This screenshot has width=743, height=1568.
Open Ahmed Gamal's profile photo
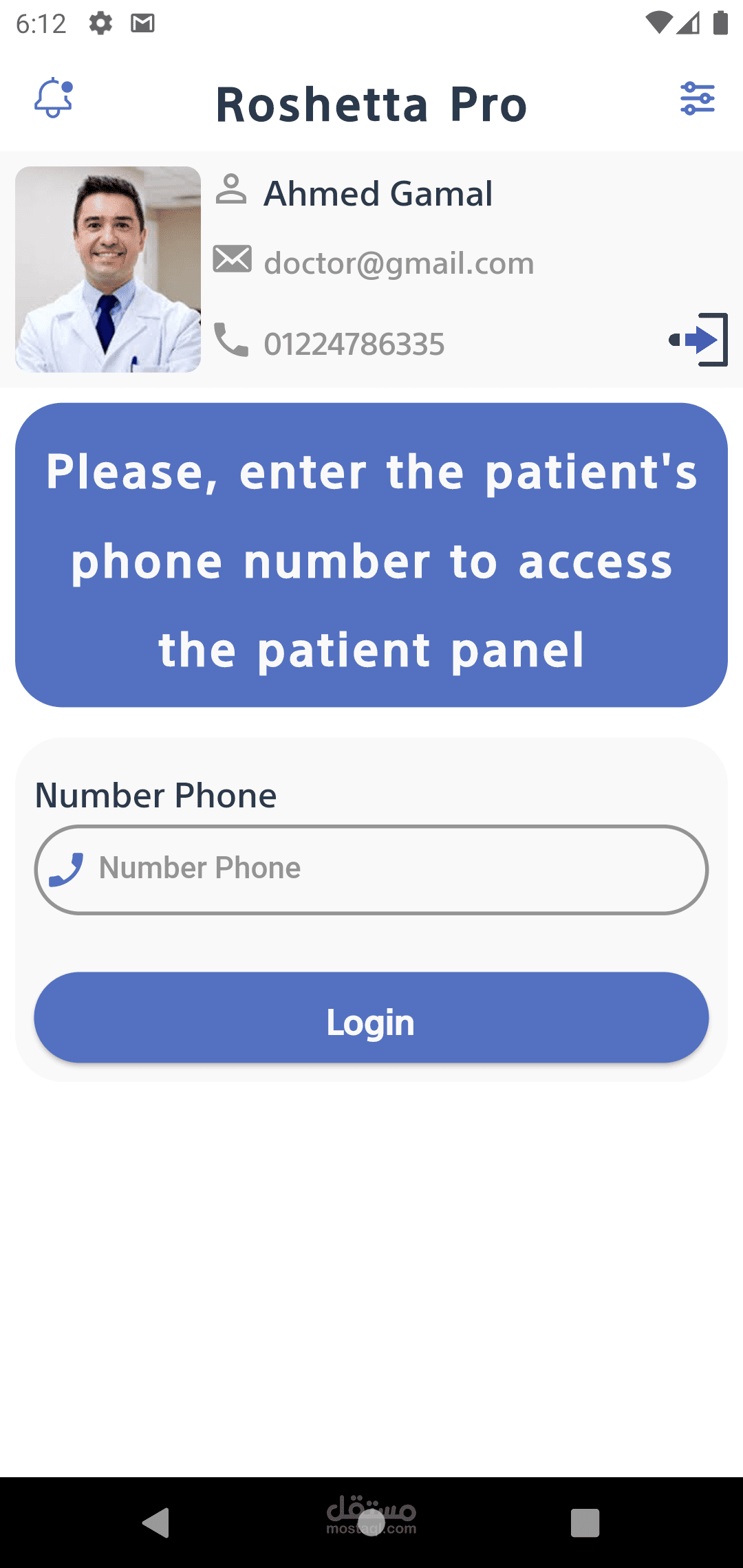pyautogui.click(x=108, y=270)
